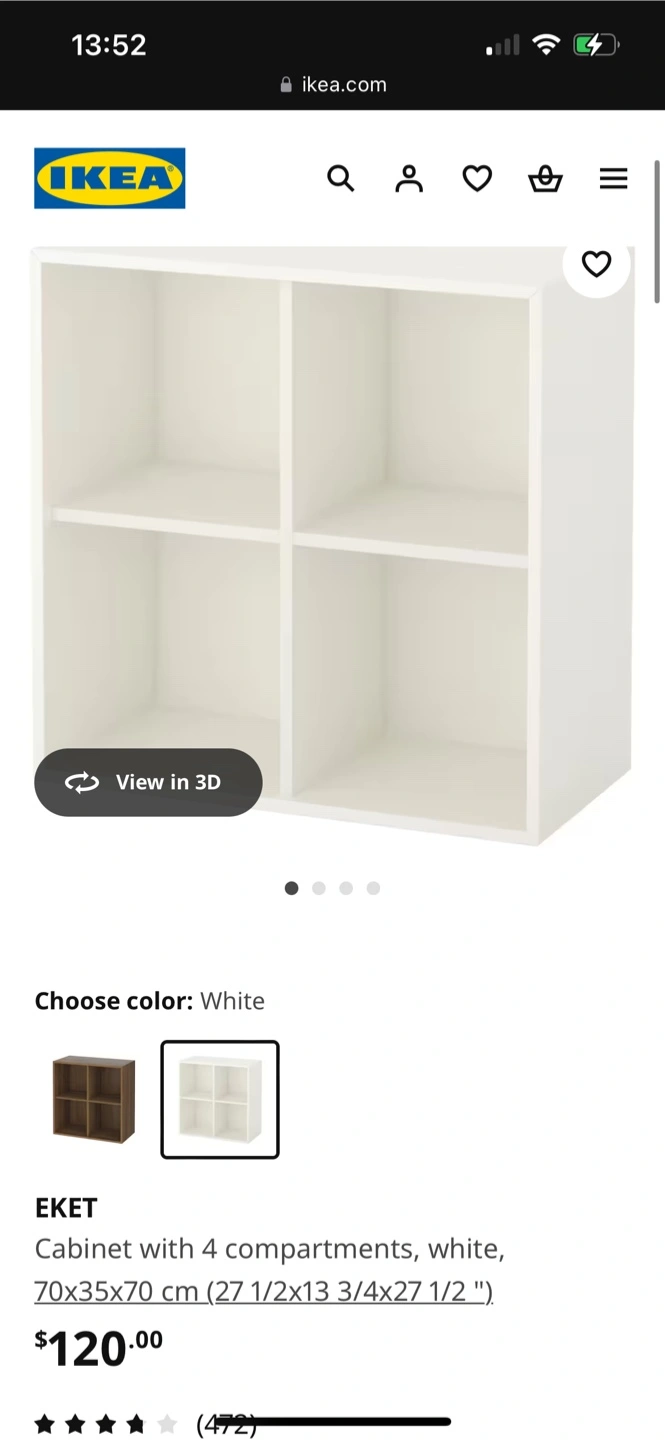Select the walnut brown color option
The width and height of the screenshot is (665, 1440).
coord(94,1099)
